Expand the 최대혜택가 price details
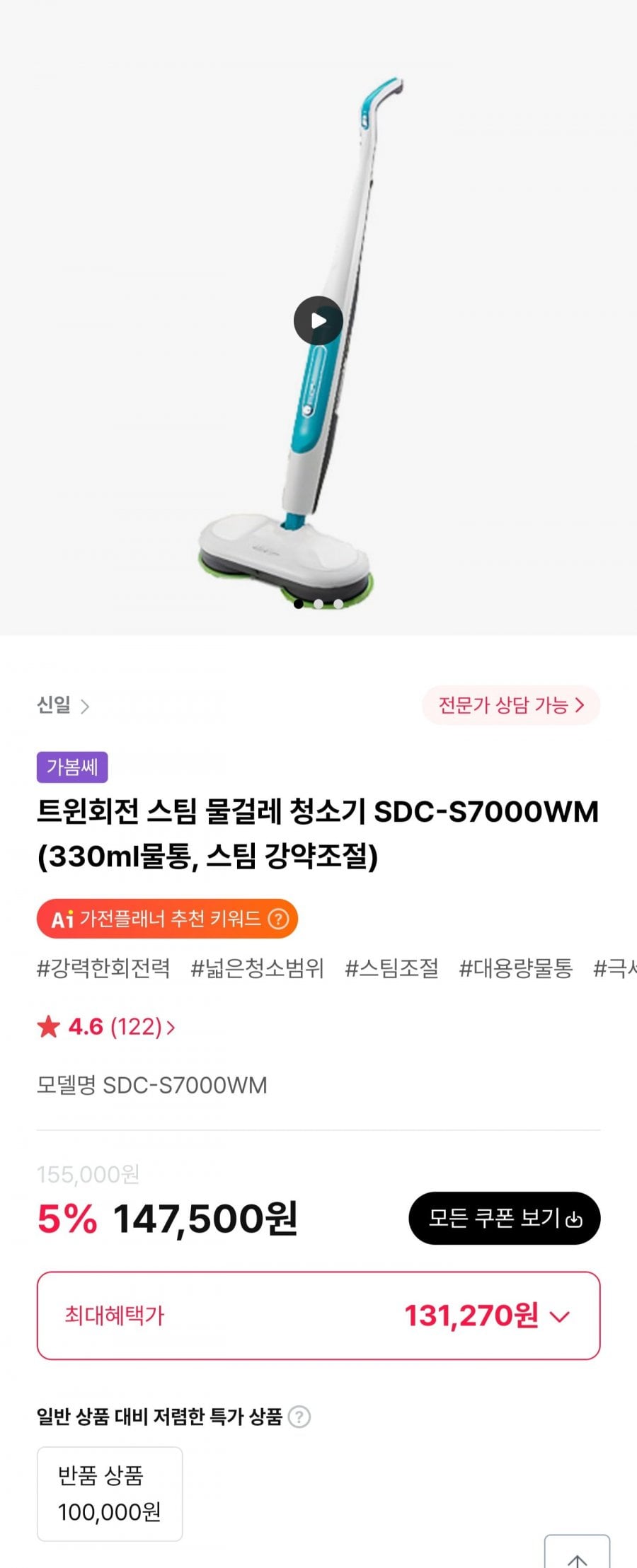The image size is (637, 1568). [318, 1316]
